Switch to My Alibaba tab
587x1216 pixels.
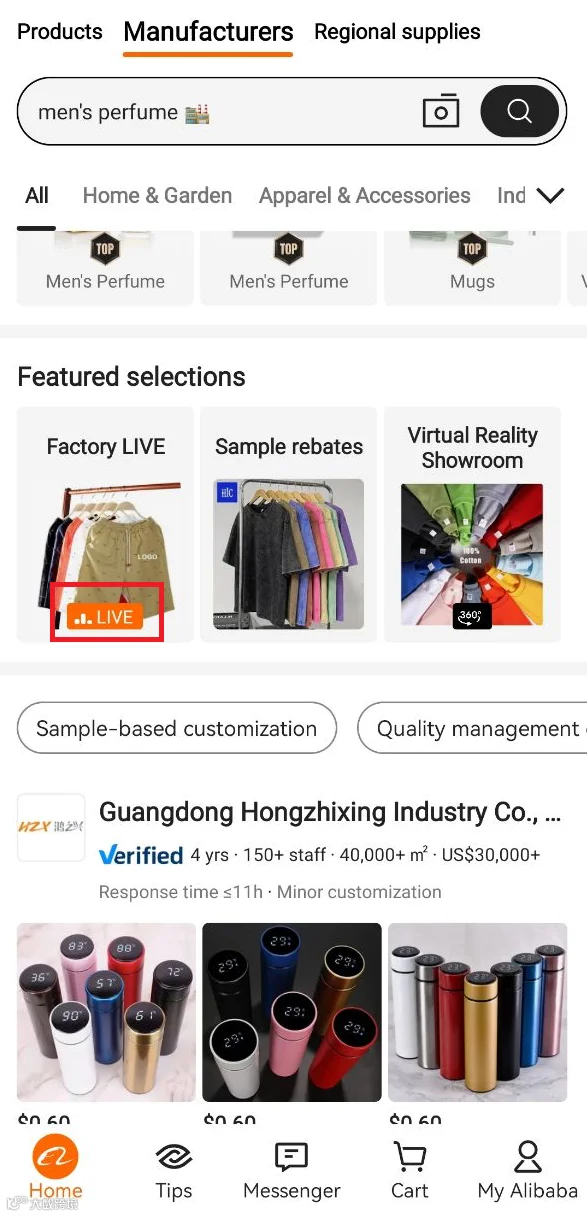527,1170
